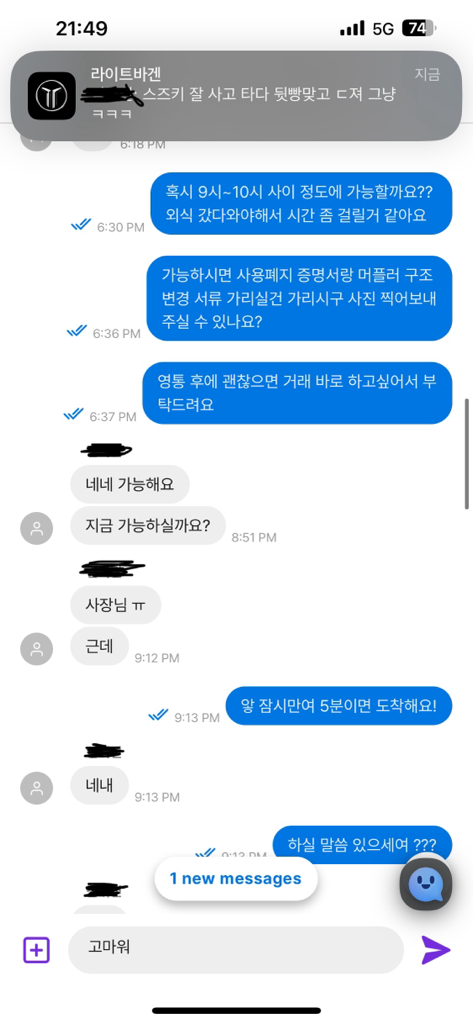Viewport: 473px width, 1024px height.
Task: Focus the message input field
Action: (236, 950)
